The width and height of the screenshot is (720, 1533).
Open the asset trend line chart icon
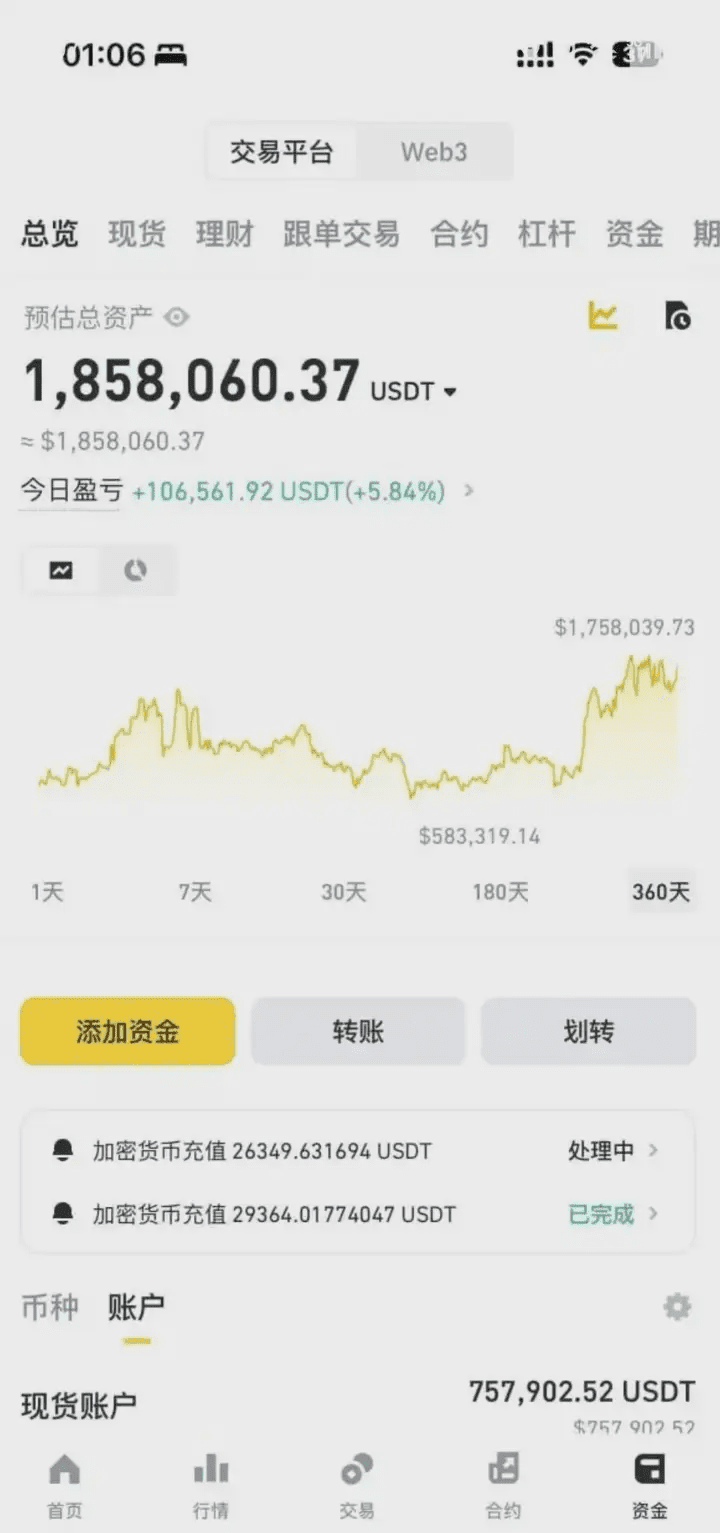pos(602,317)
